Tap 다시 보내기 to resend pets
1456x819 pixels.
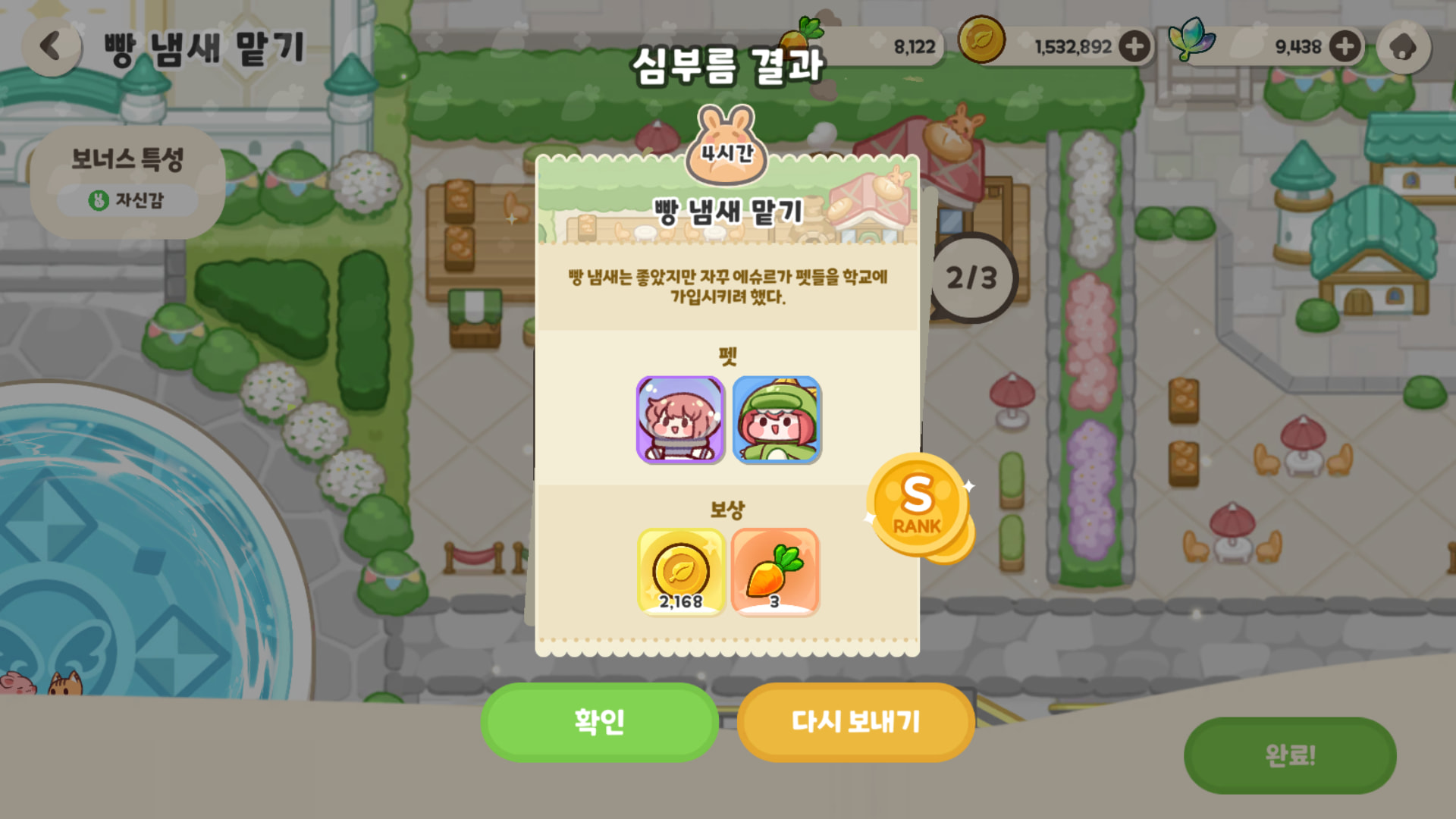tap(855, 721)
